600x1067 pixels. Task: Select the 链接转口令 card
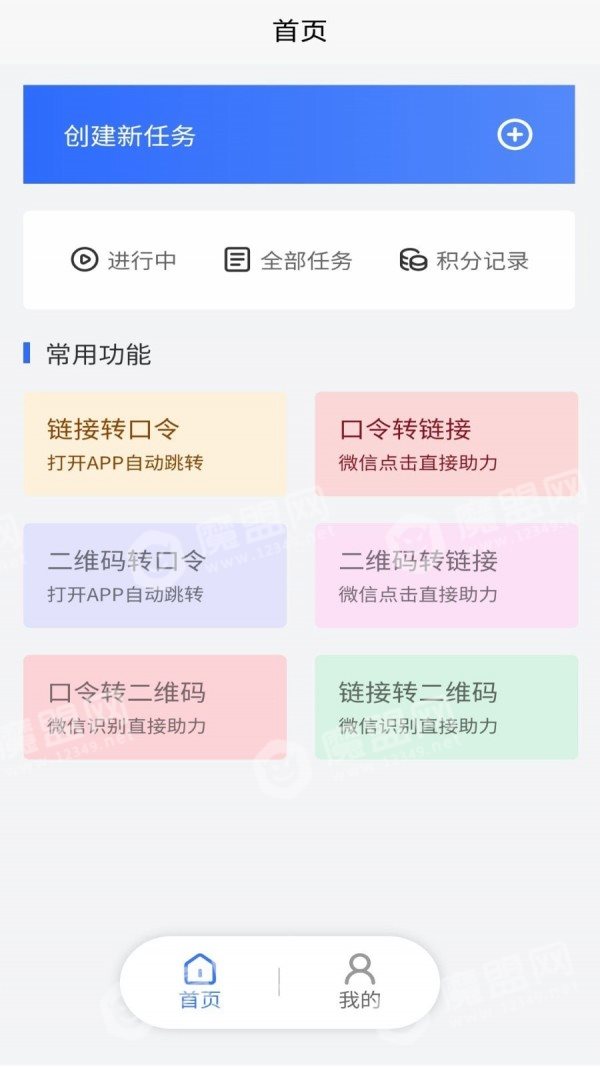pyautogui.click(x=155, y=444)
